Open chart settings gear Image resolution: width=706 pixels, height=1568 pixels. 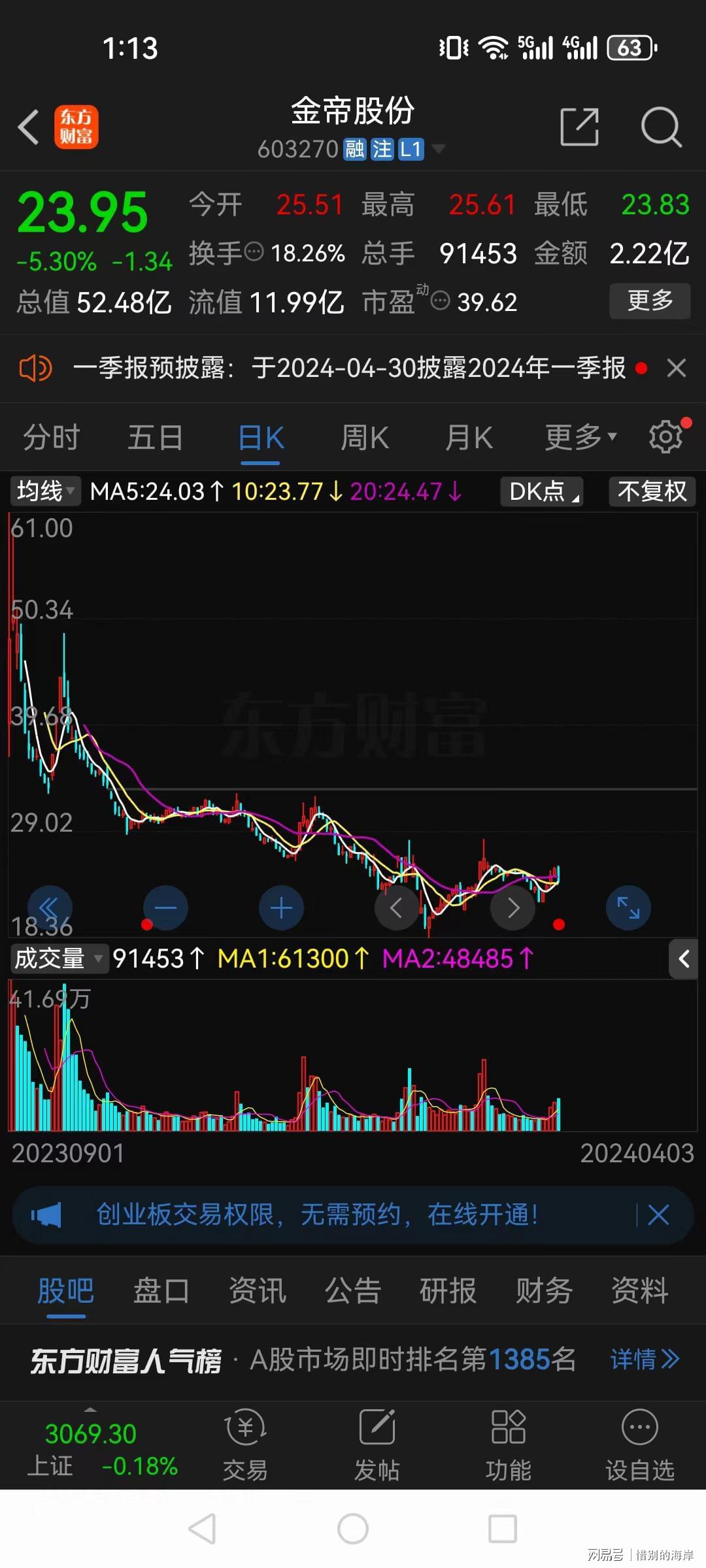click(x=667, y=436)
